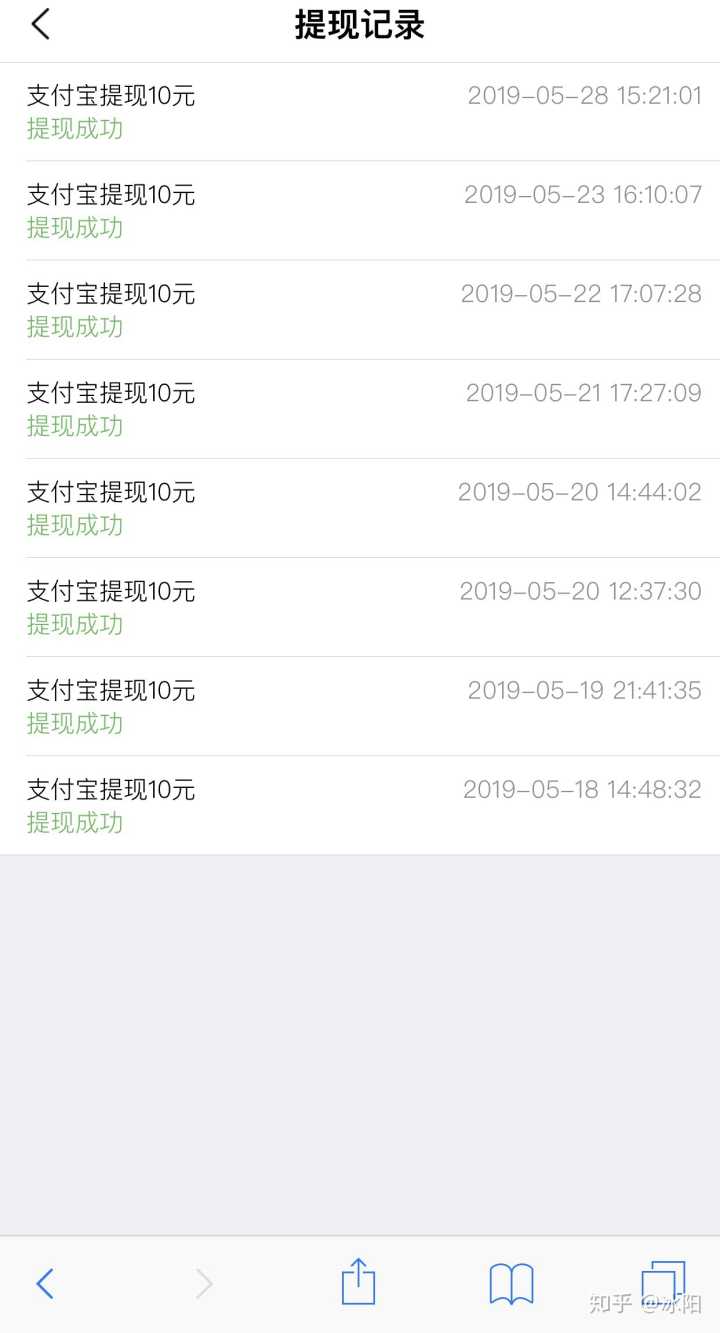Go back from the 提现记录 page header
720x1333 pixels.
point(41,25)
